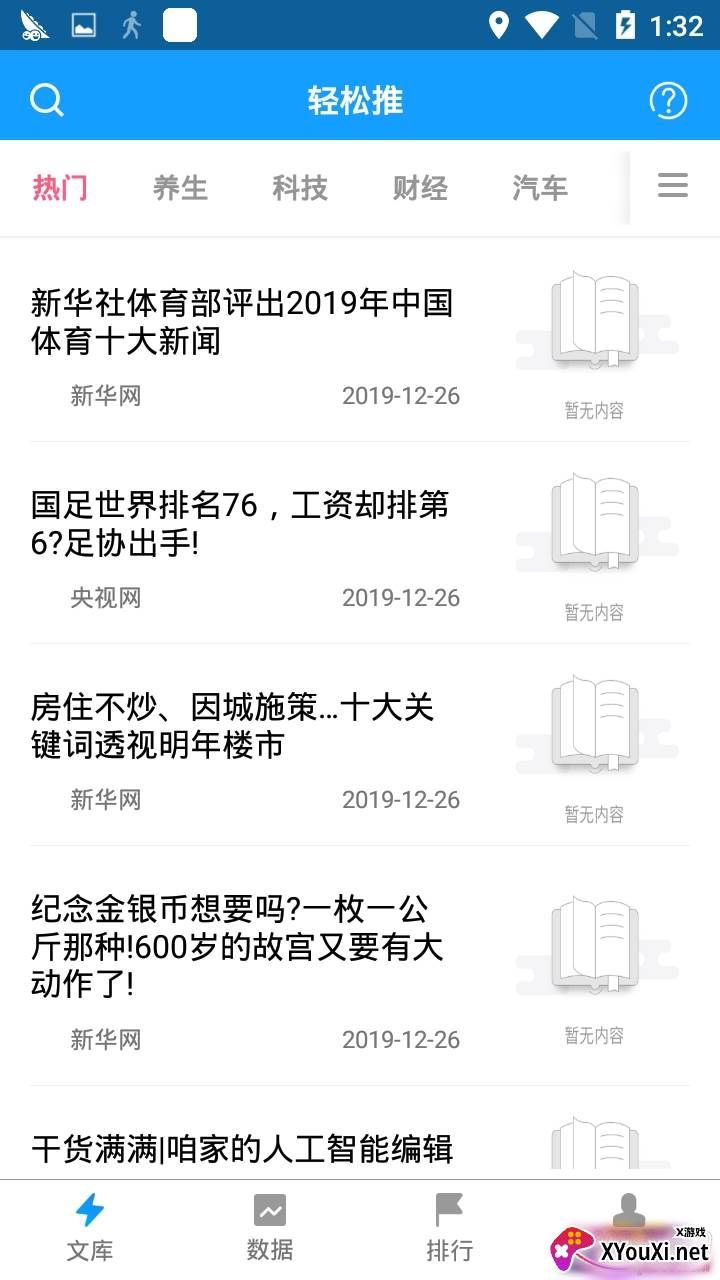This screenshot has width=720, height=1280.
Task: Open the search icon in the header
Action: [x=47, y=100]
